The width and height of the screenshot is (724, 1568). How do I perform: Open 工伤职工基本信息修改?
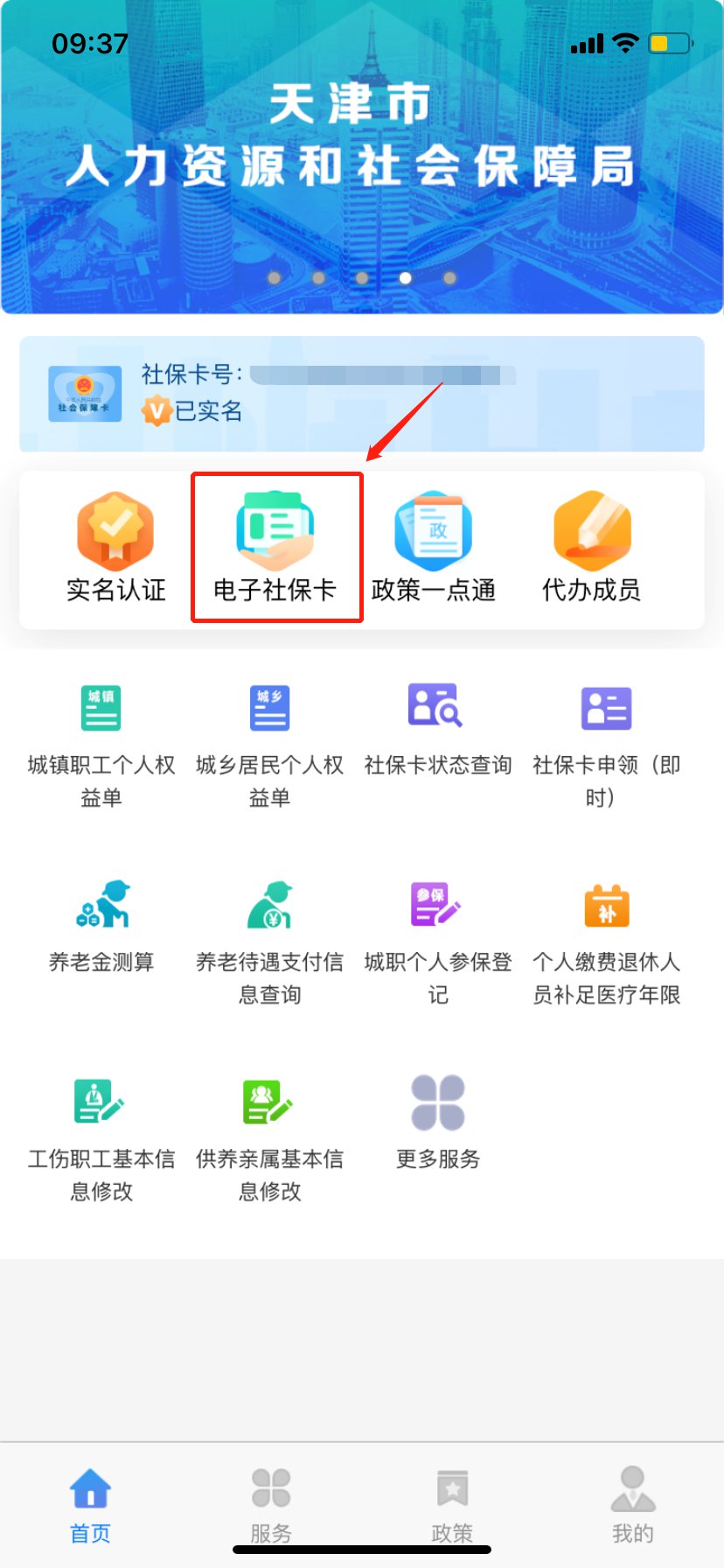(x=101, y=1137)
